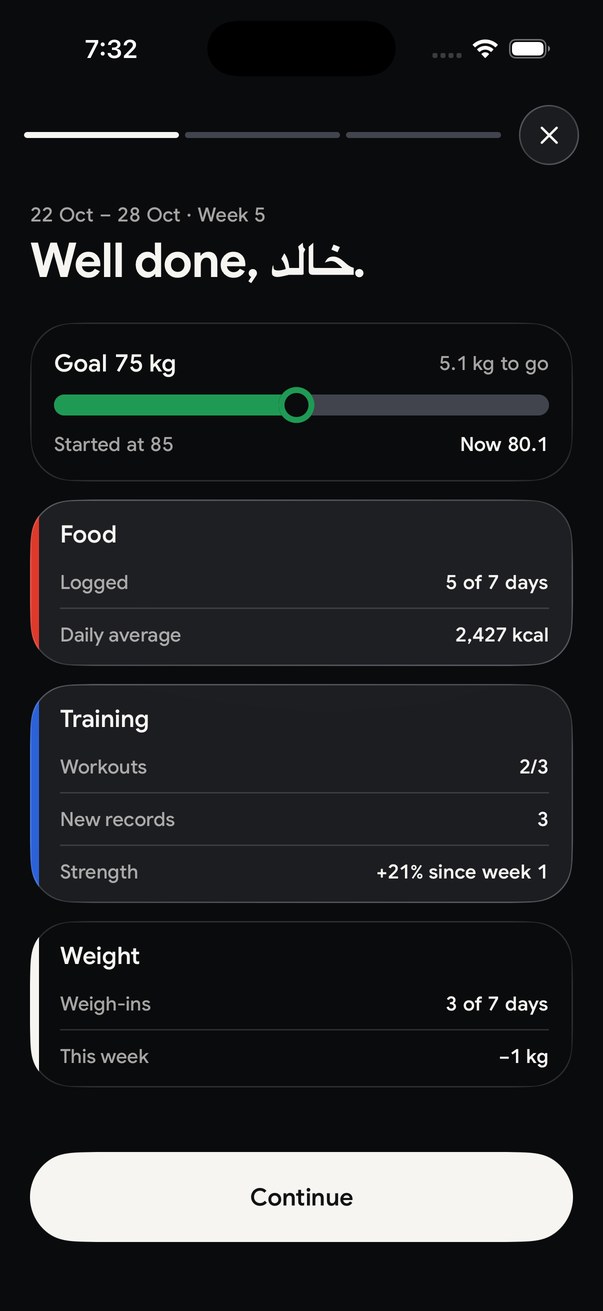
Task: Open the Training summary card
Action: coord(301,794)
